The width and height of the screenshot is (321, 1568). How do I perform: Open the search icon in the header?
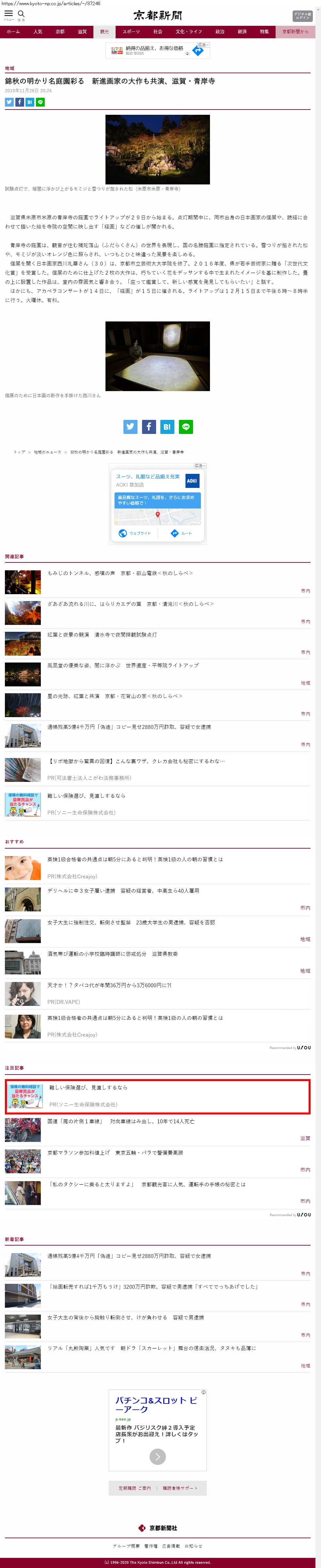coord(21,14)
